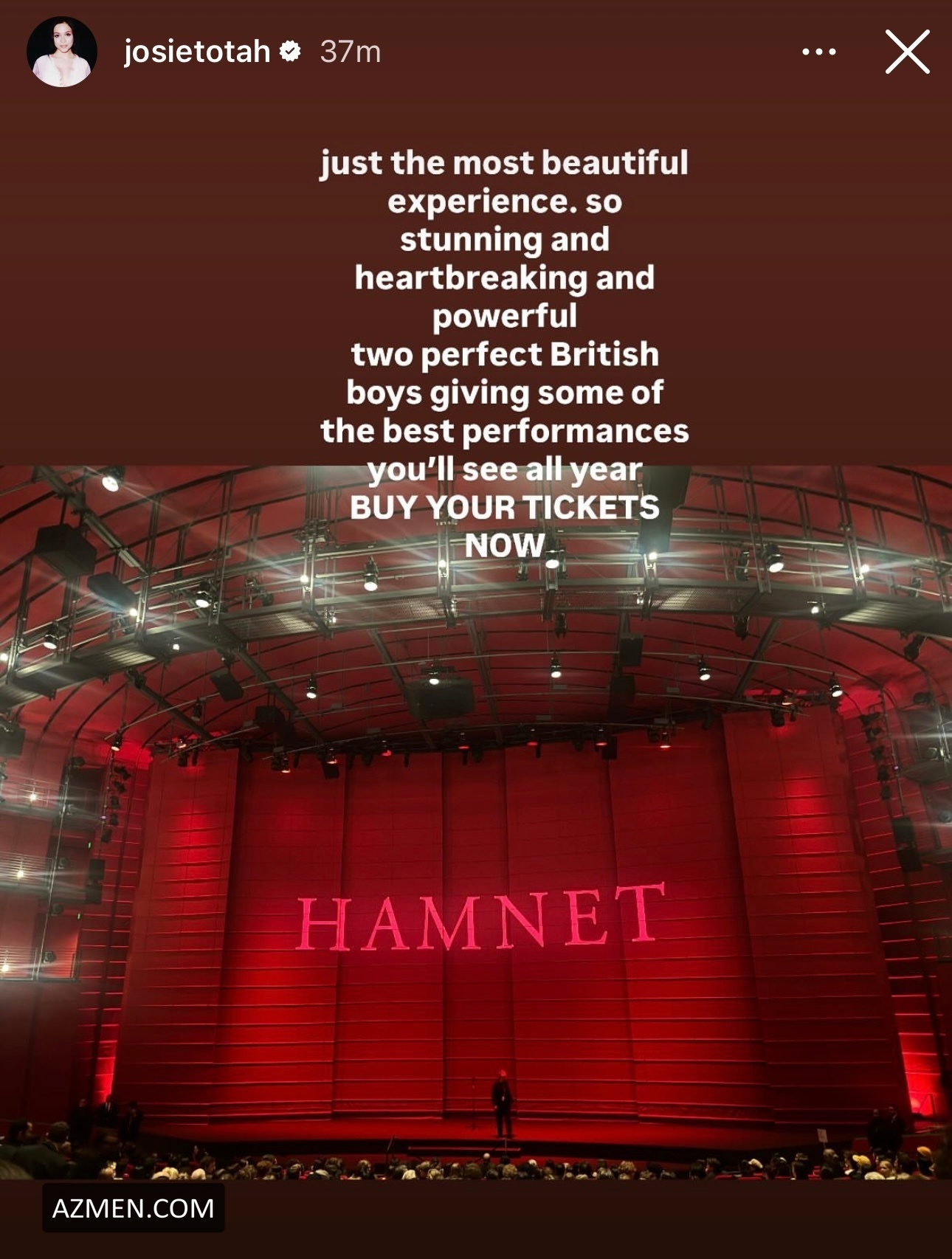This screenshot has width=952, height=1259.
Task: Open the three-dot story options menu
Action: click(x=818, y=52)
